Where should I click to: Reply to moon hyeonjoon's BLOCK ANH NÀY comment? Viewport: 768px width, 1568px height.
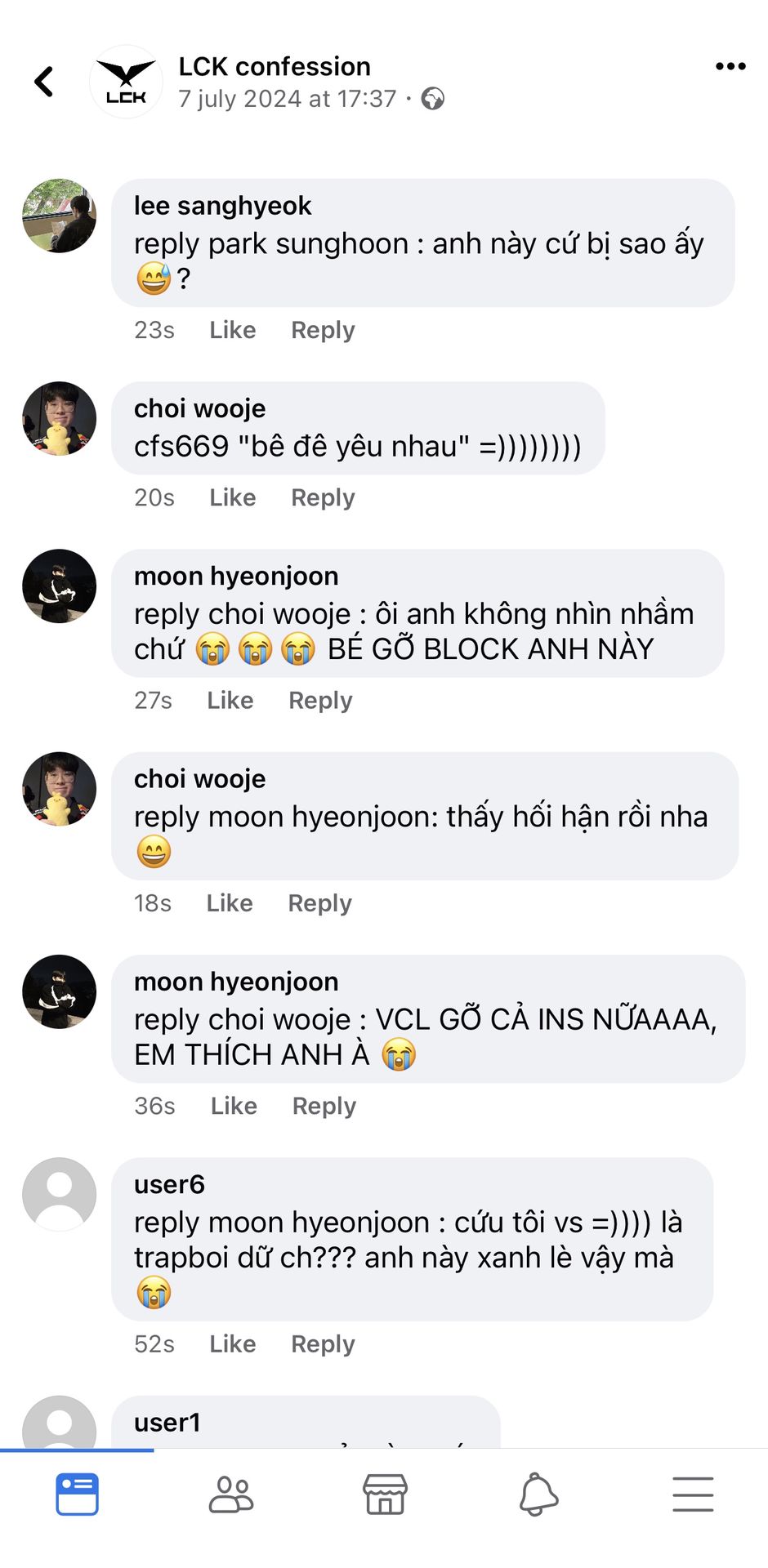(320, 700)
